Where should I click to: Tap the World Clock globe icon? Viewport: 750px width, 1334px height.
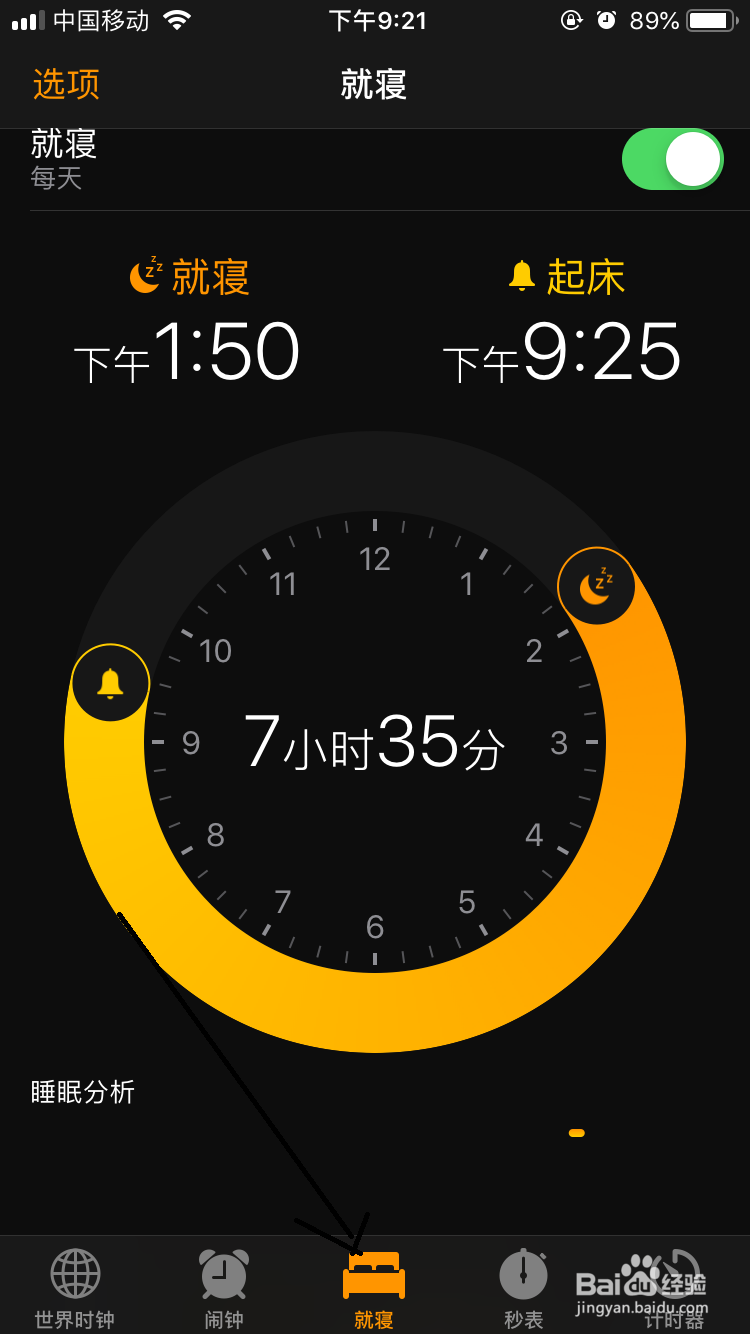coord(74,1271)
